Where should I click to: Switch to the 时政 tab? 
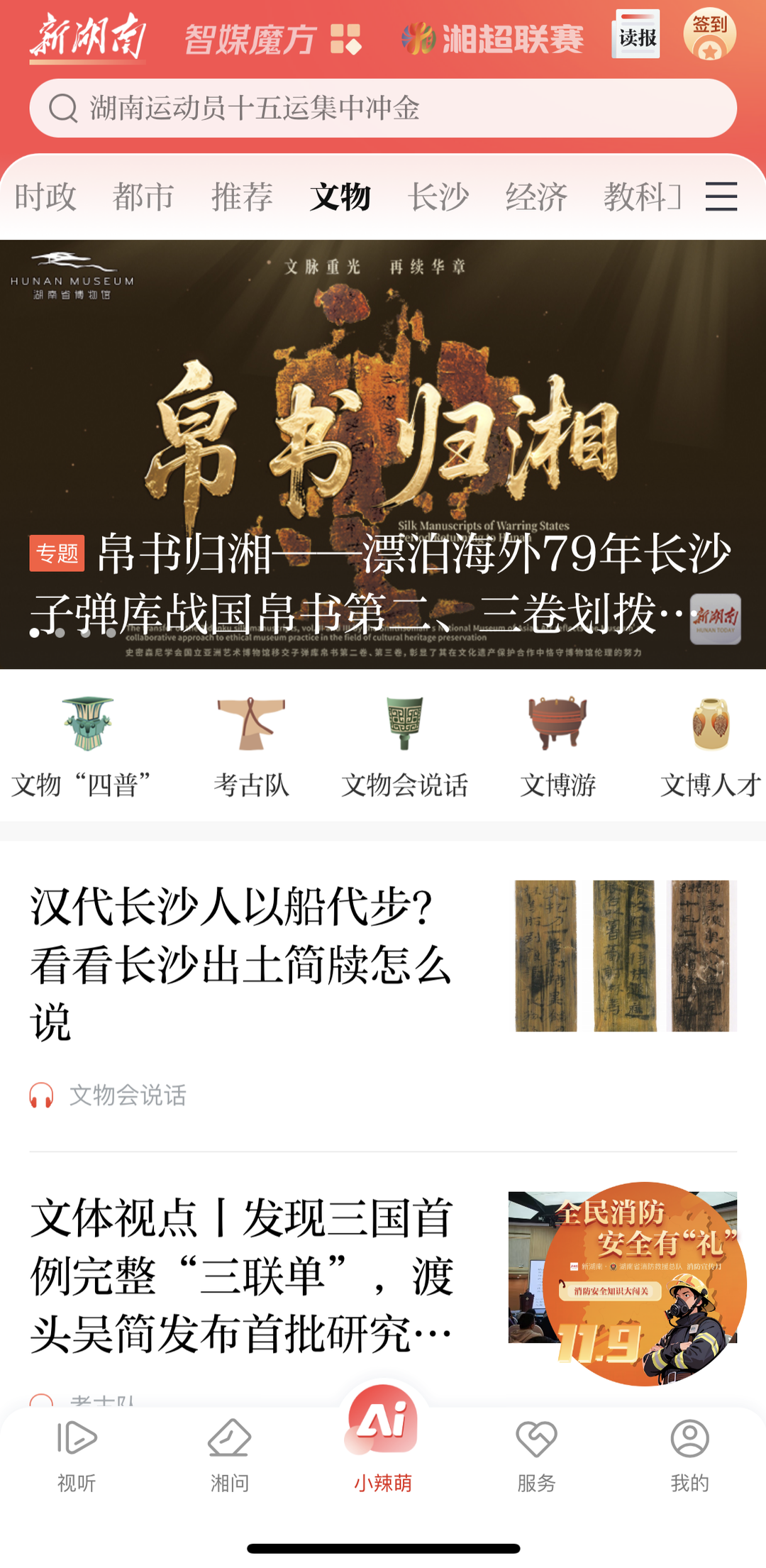45,197
